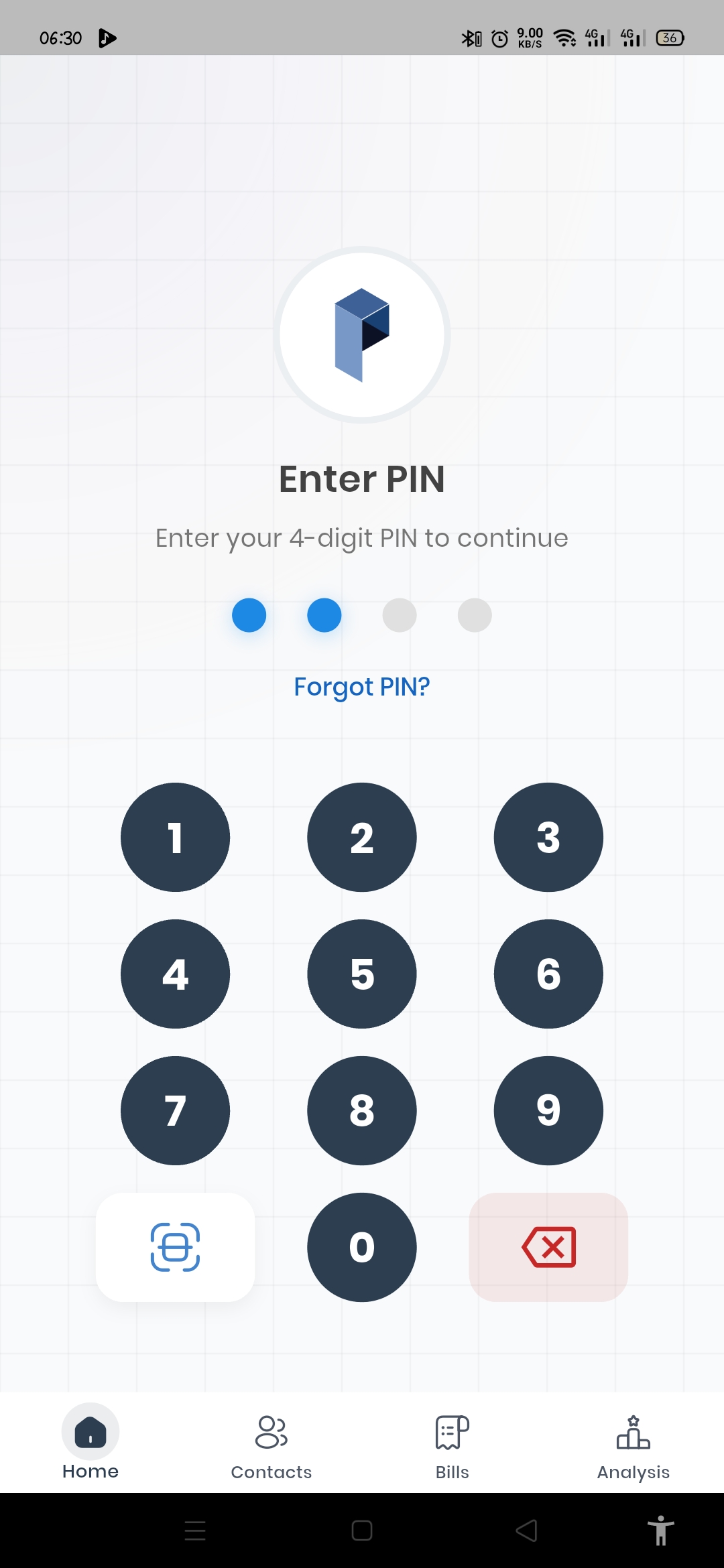The image size is (724, 1568).
Task: Open the Bills tab
Action: [452, 1446]
